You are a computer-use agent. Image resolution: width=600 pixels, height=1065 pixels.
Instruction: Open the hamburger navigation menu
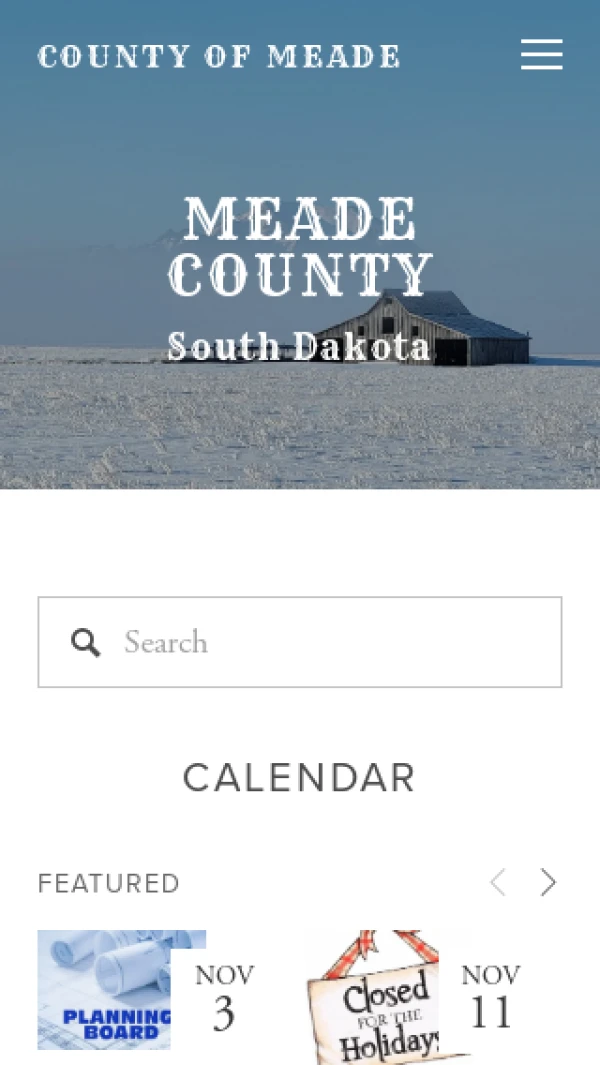(541, 55)
